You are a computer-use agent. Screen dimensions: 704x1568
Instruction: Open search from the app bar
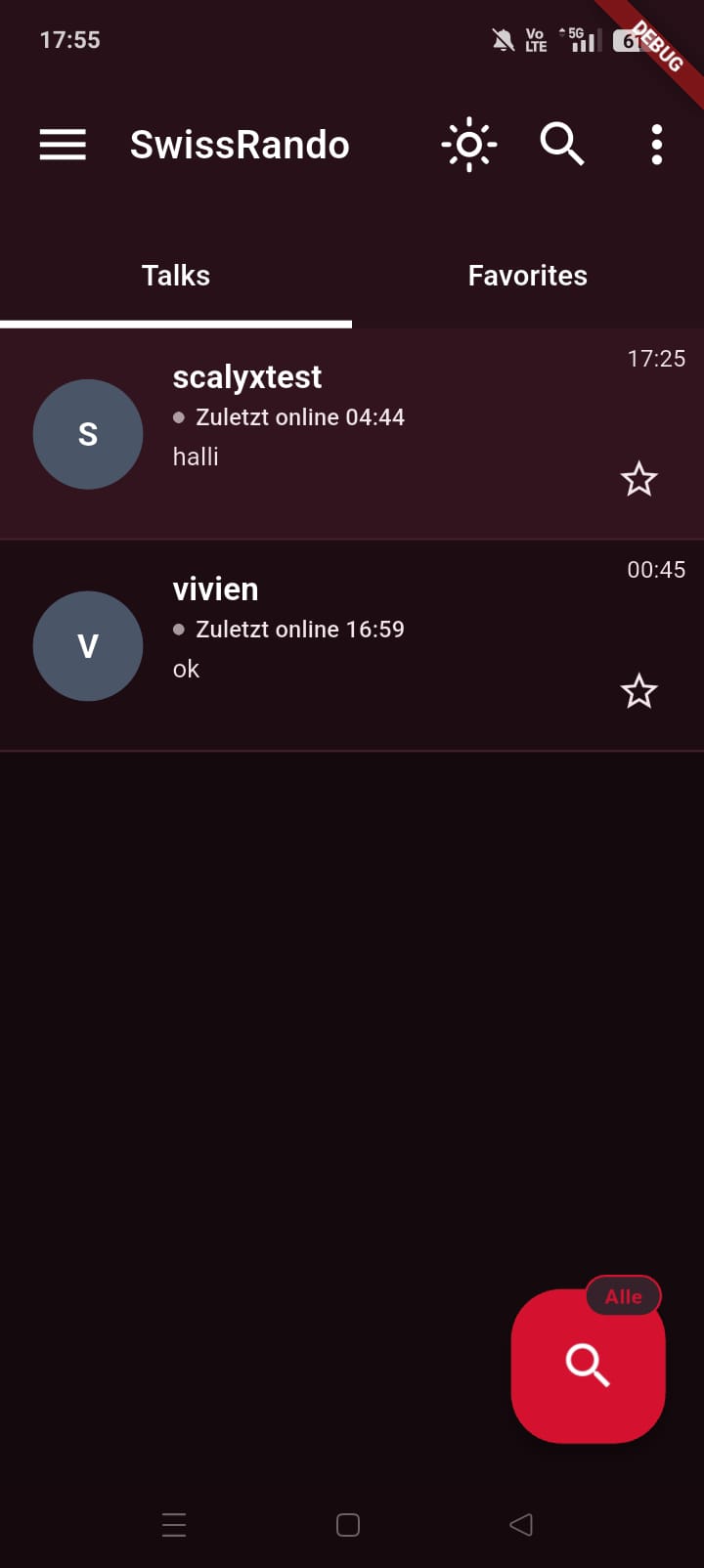pos(562,145)
